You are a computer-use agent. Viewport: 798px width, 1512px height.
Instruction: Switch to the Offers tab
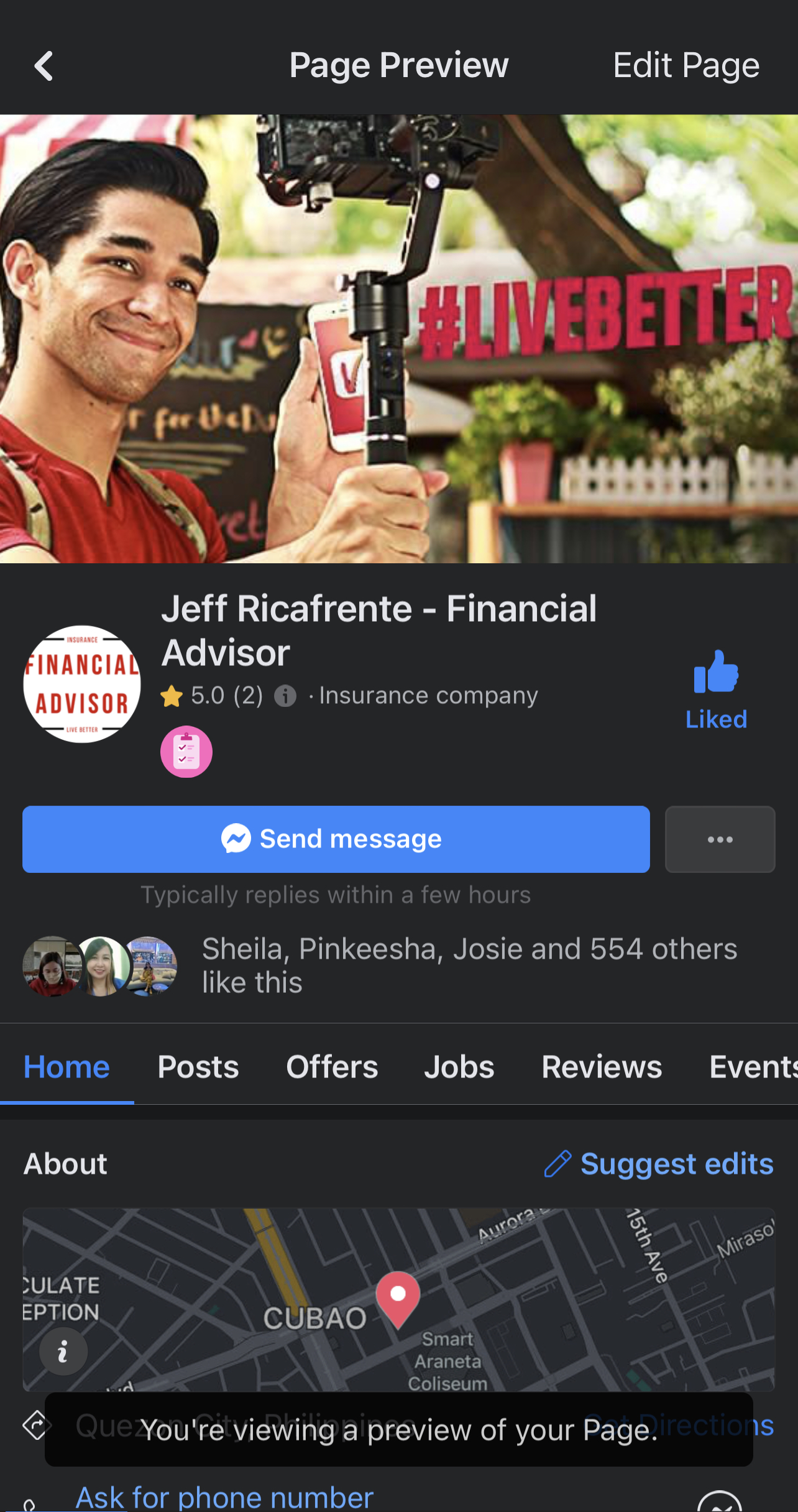pos(332,1067)
